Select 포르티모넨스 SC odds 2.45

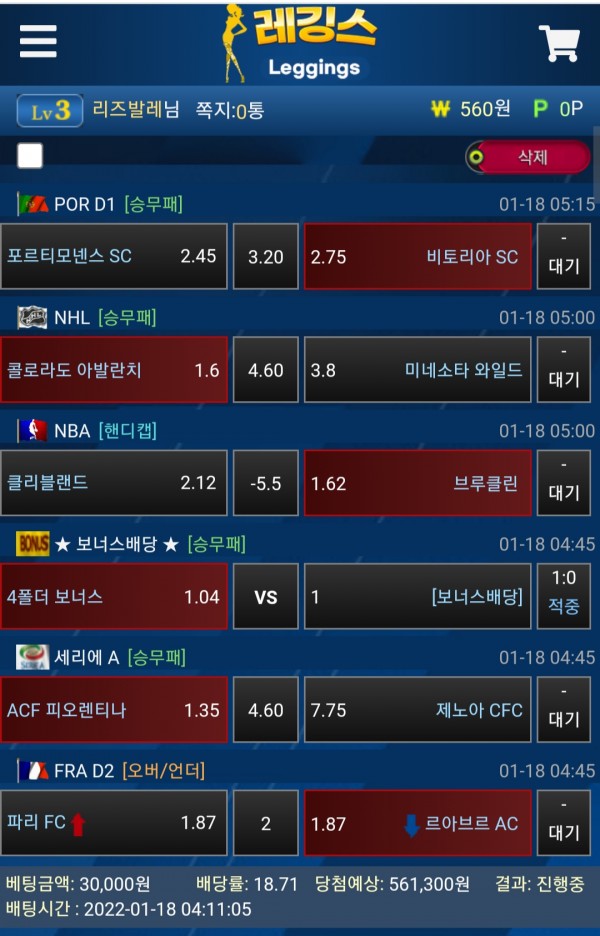(x=113, y=256)
